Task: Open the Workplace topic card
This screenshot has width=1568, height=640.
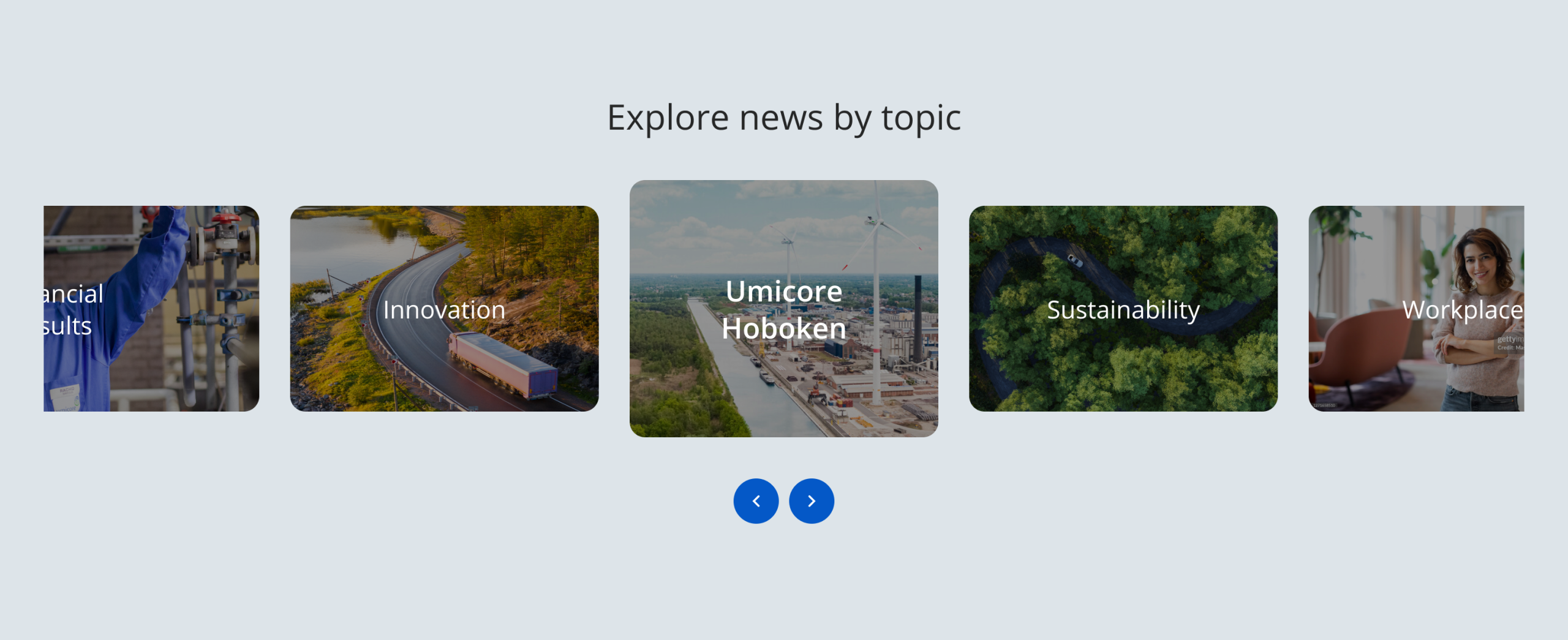Action: [1416, 309]
